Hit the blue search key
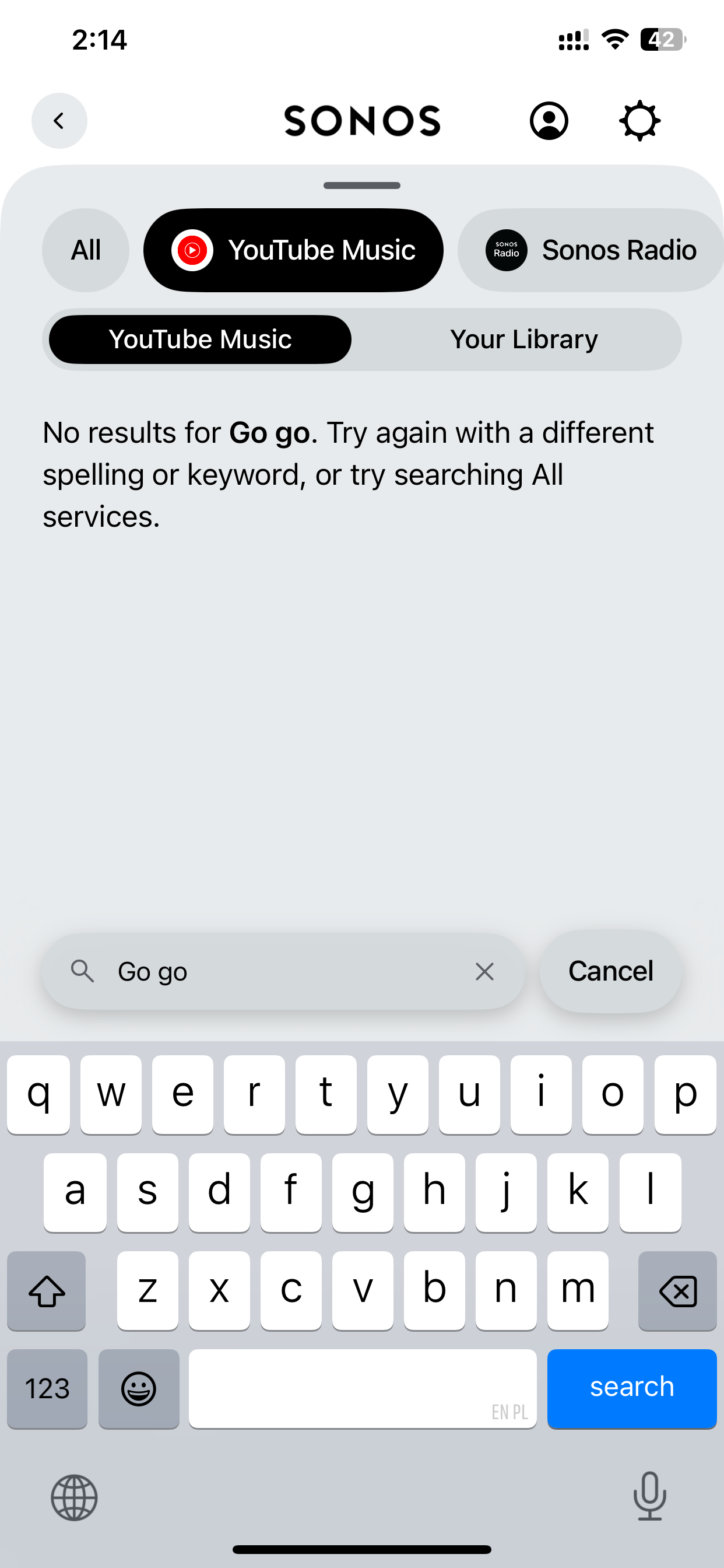Viewport: 724px width, 1568px height. tap(631, 1388)
